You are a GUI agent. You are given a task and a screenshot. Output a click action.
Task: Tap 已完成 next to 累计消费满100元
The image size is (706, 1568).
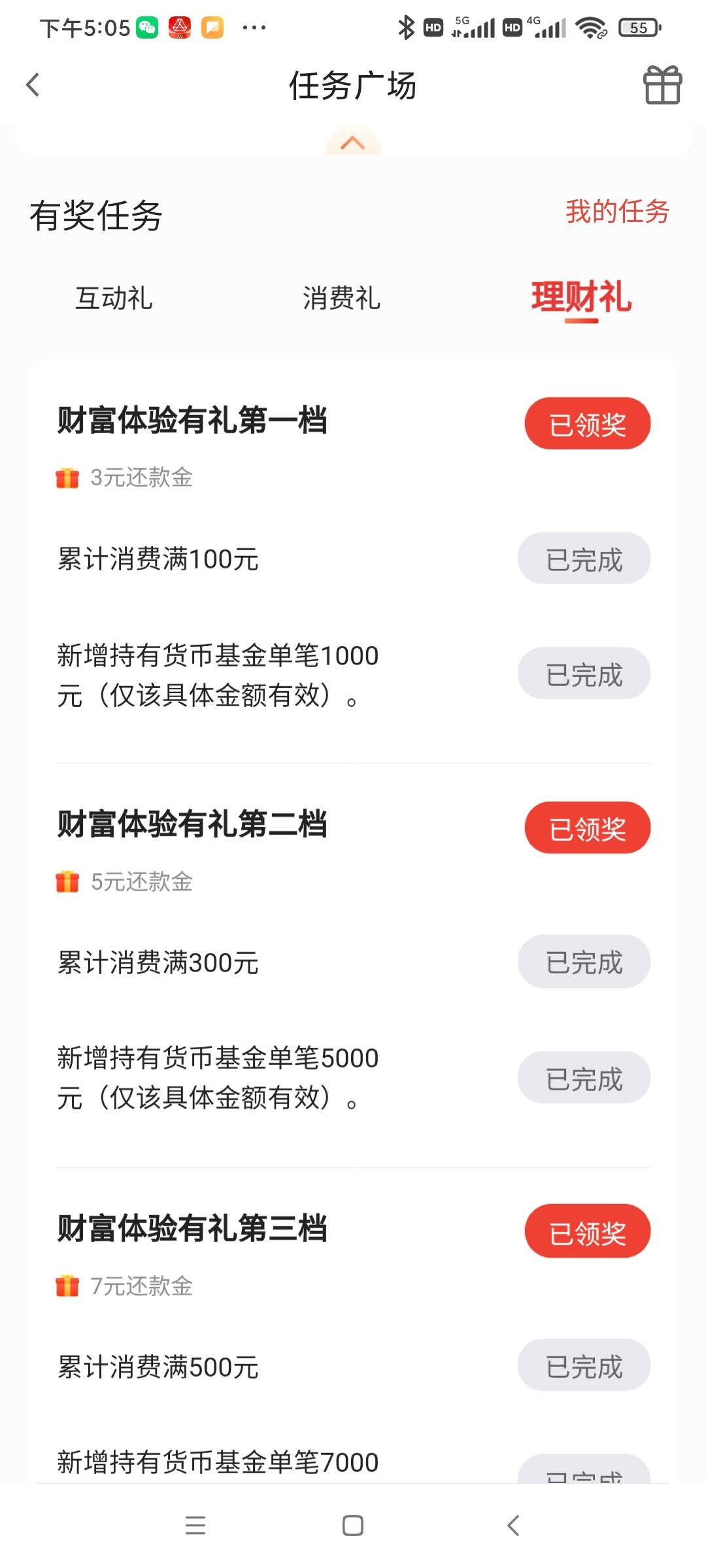tap(584, 559)
